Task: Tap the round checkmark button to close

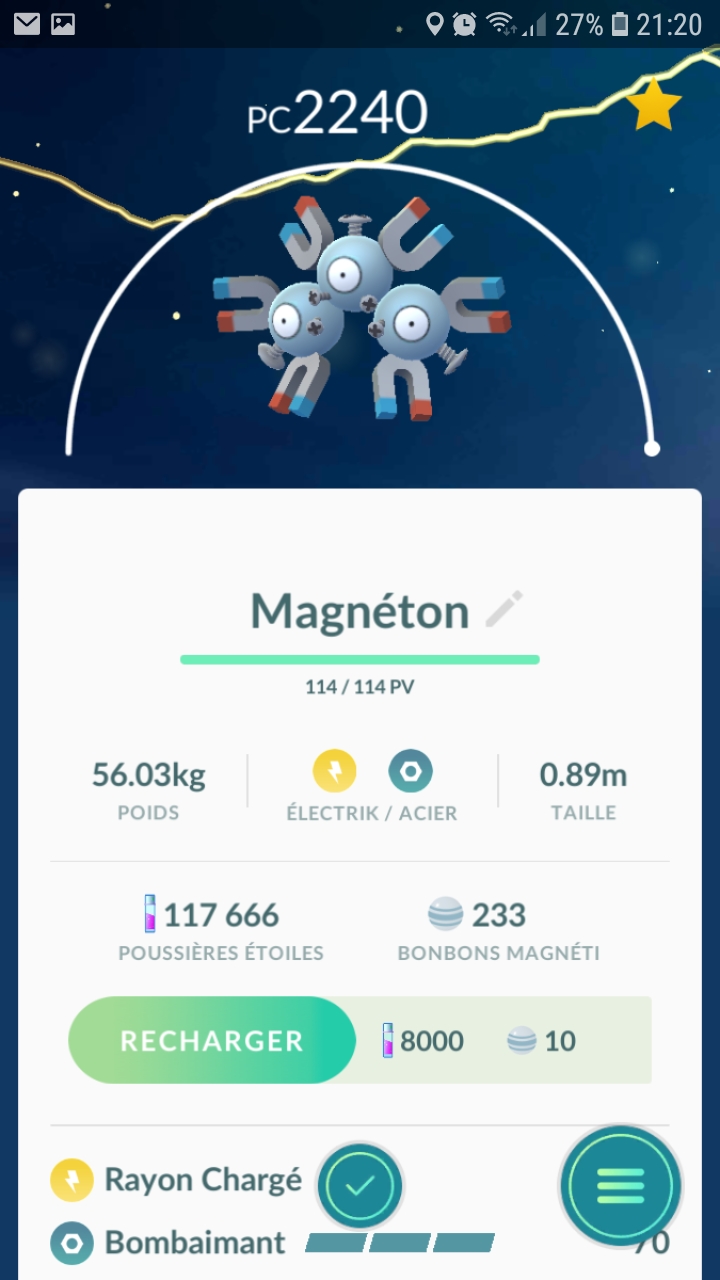Action: coord(360,1186)
